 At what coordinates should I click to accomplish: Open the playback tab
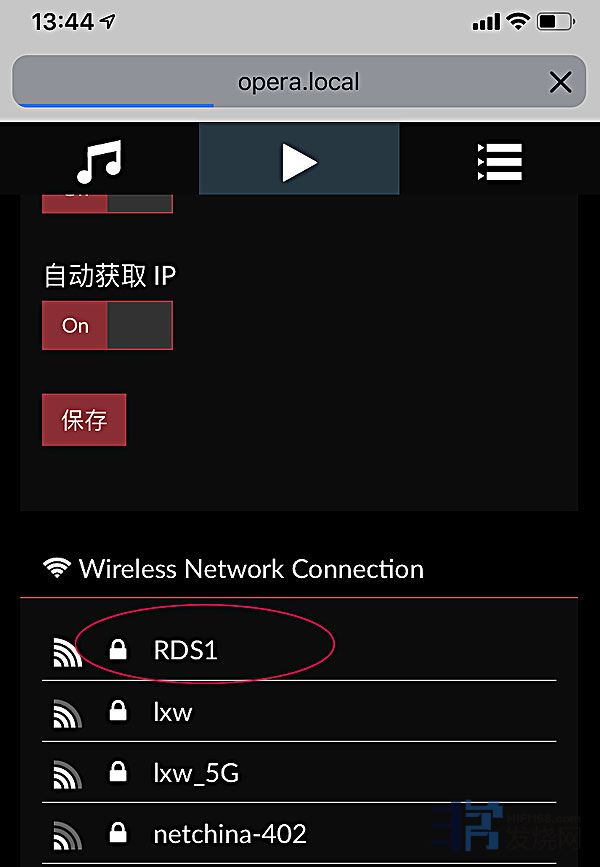(299, 160)
